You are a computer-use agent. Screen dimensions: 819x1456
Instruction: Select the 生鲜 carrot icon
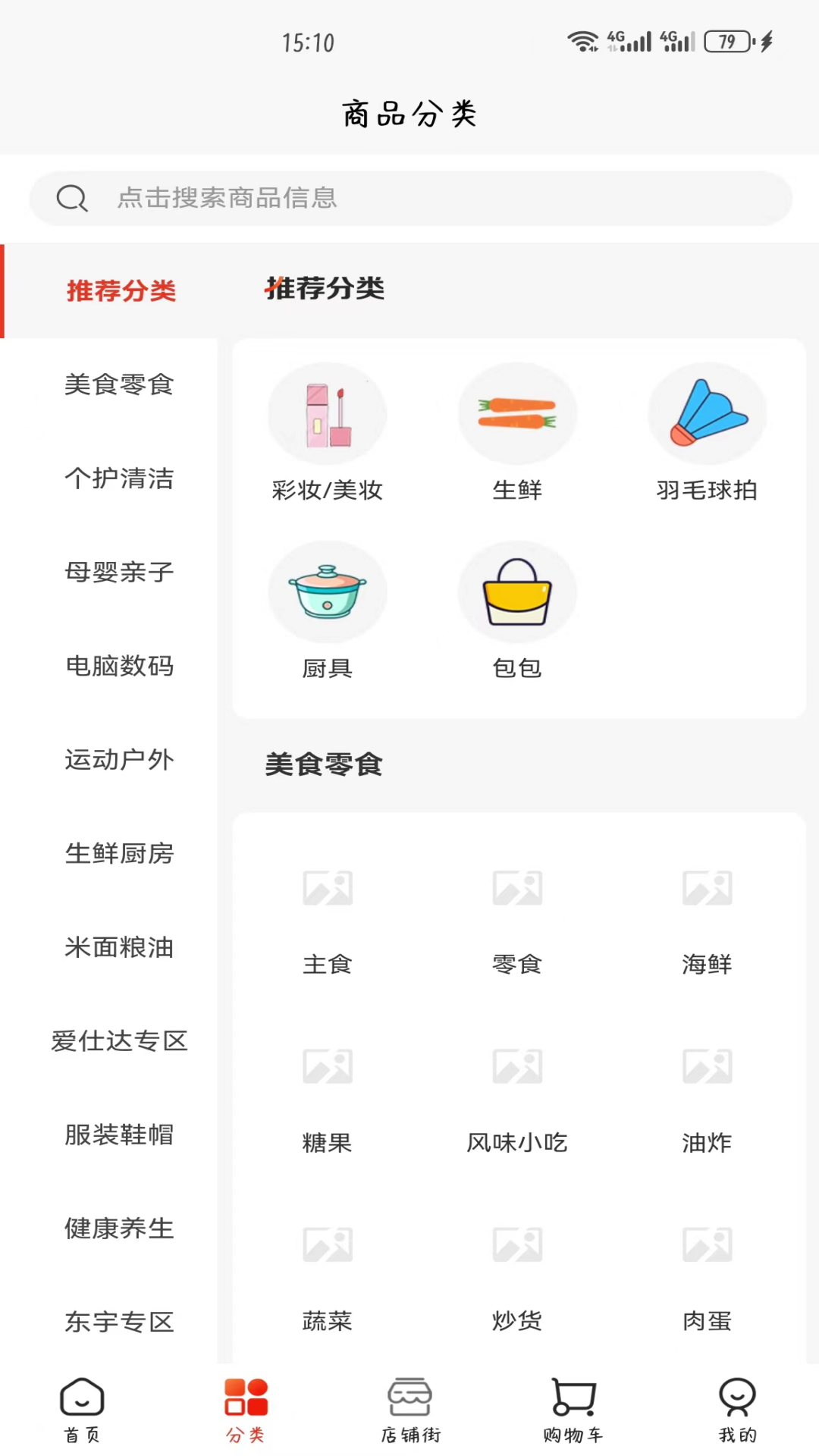pyautogui.click(x=516, y=413)
